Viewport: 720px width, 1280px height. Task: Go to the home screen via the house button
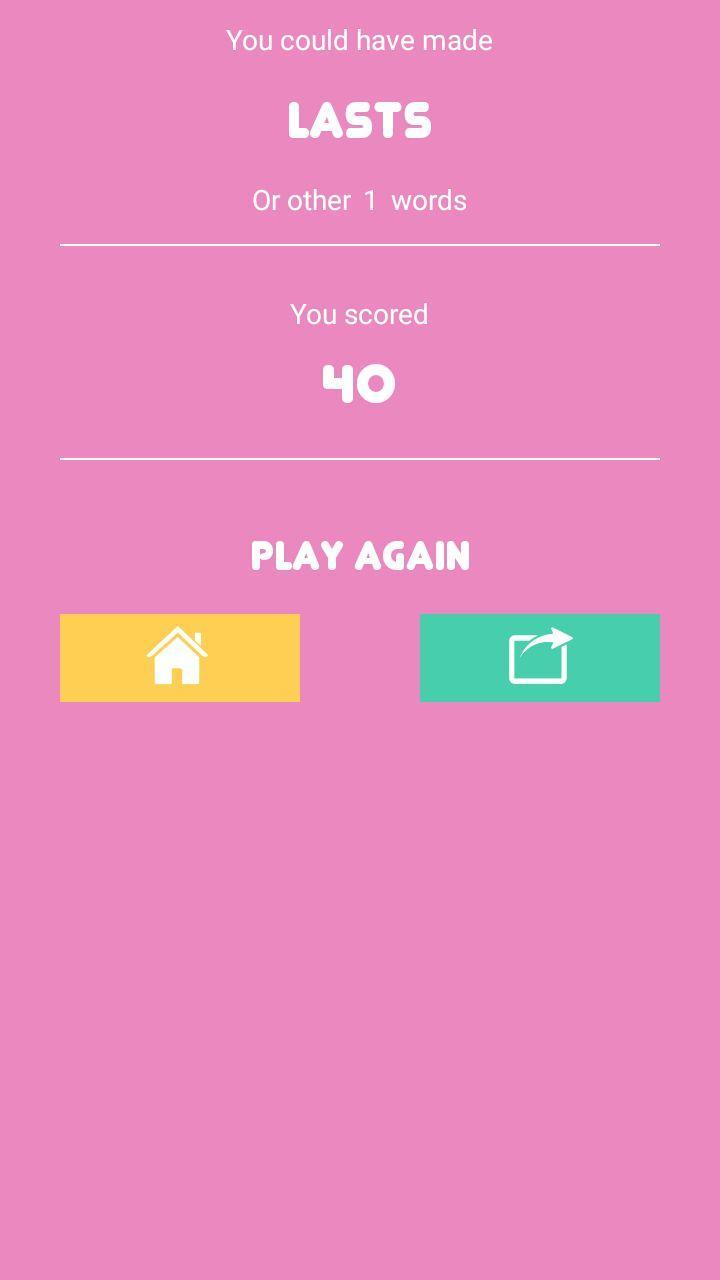click(180, 658)
